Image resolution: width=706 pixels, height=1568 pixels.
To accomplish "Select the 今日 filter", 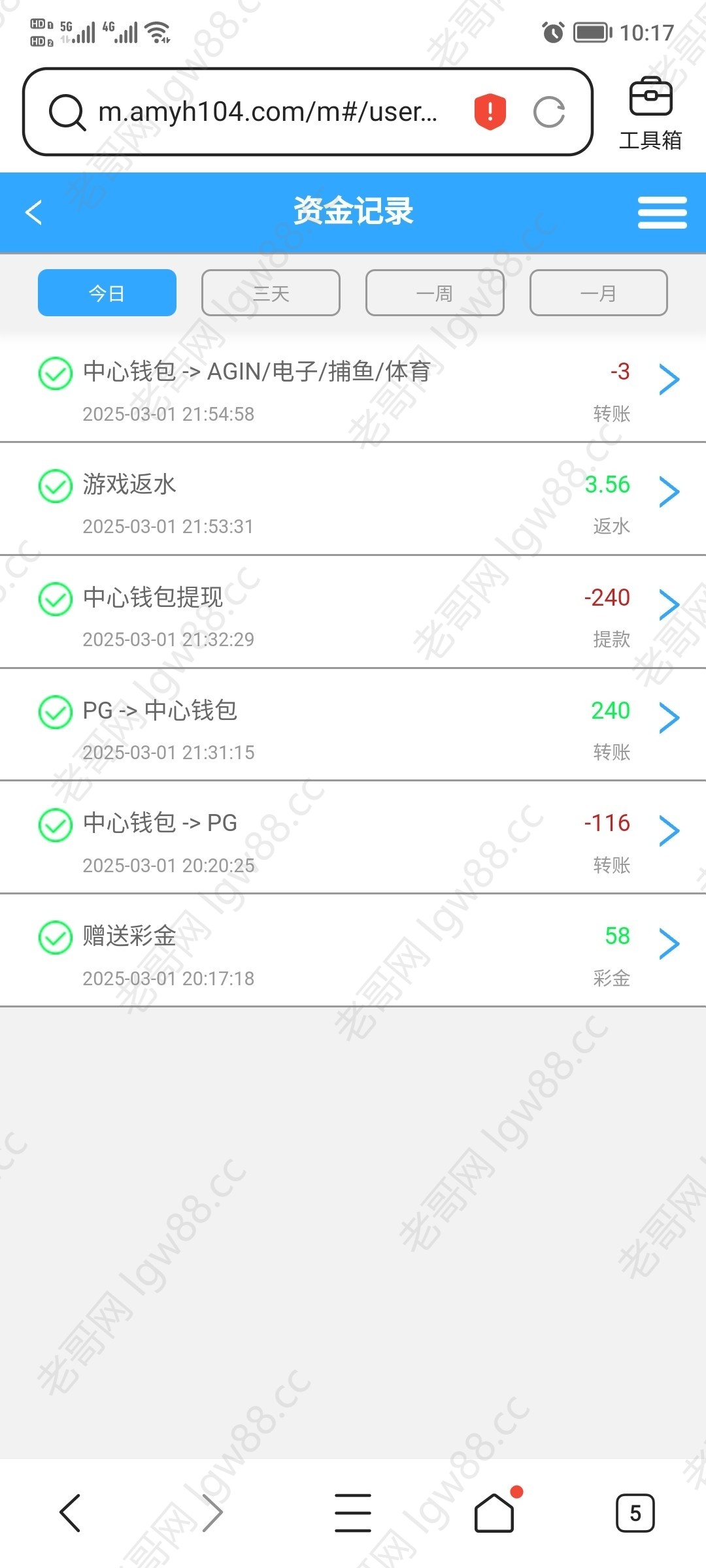I will [107, 293].
